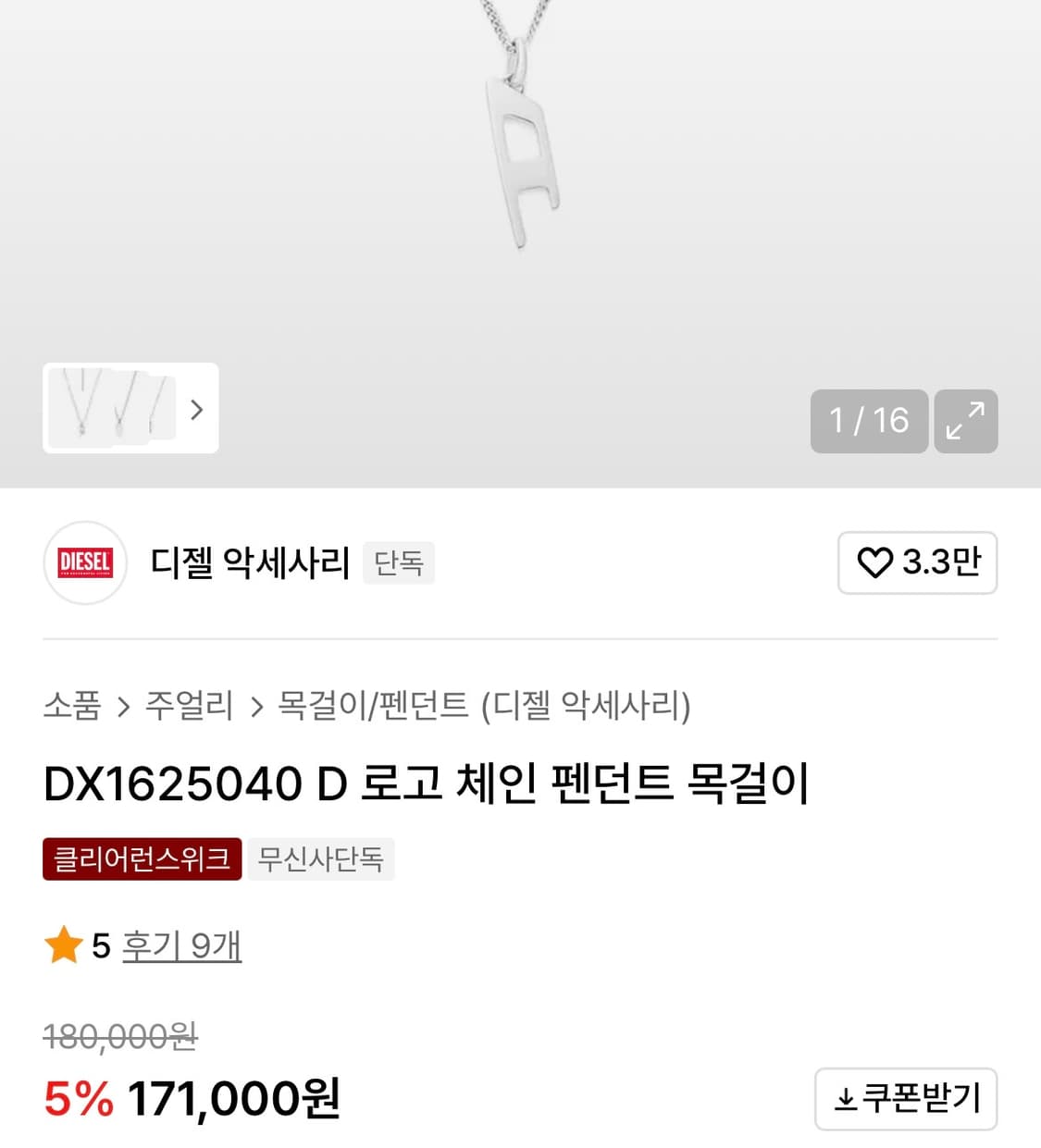Expand the thumbnail strip with the right chevron
1041x1148 pixels.
pyautogui.click(x=195, y=409)
